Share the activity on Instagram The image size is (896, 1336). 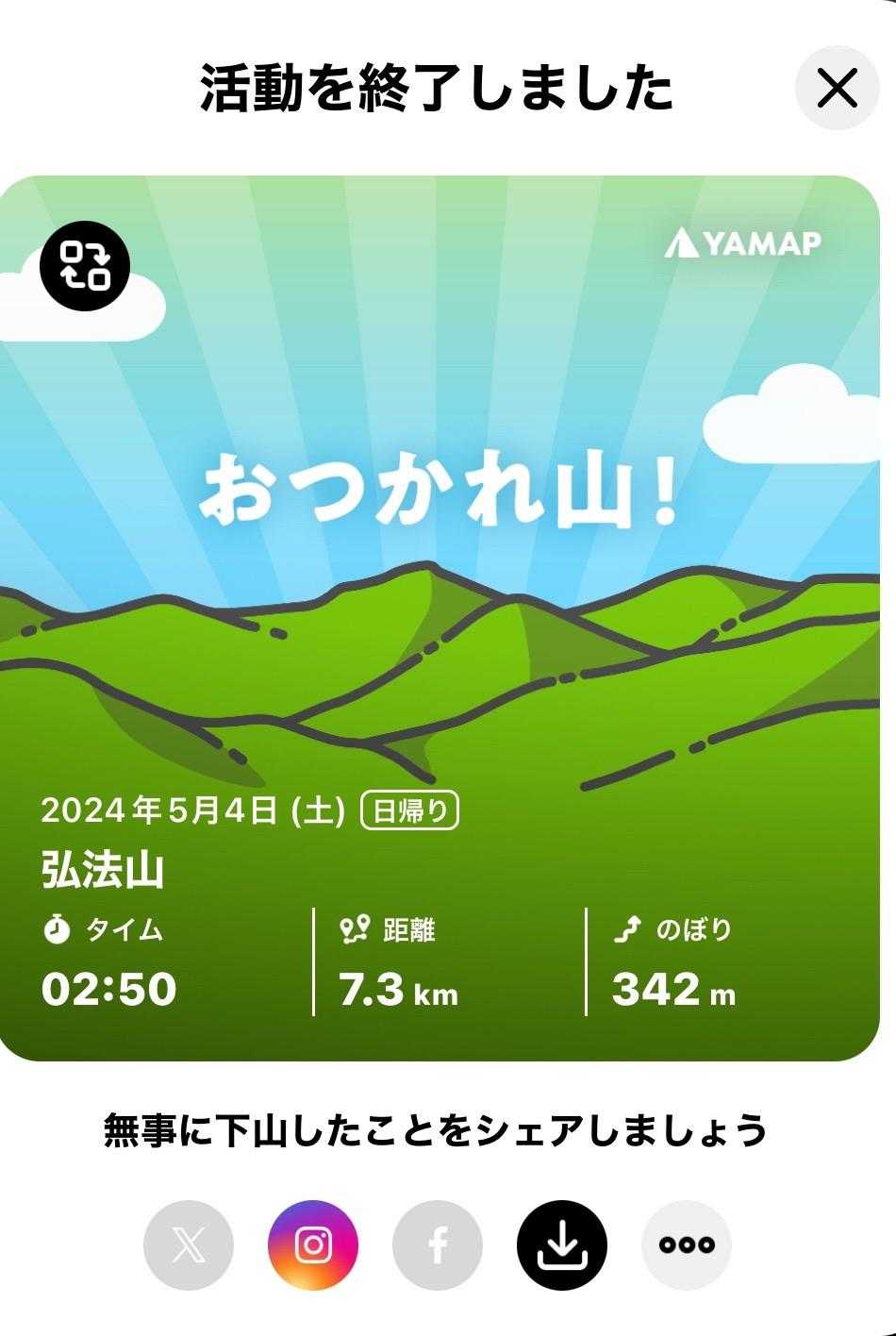coord(313,1245)
